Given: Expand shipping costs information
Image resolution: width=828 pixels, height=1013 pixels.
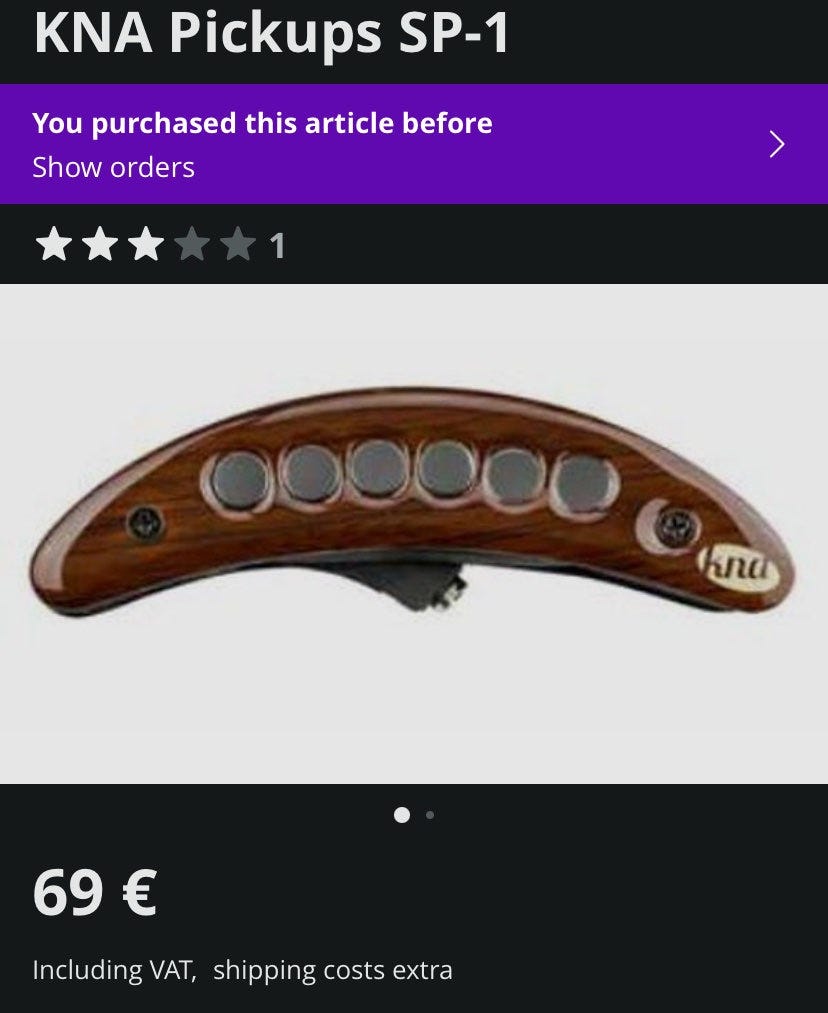Looking at the screenshot, I should (243, 969).
